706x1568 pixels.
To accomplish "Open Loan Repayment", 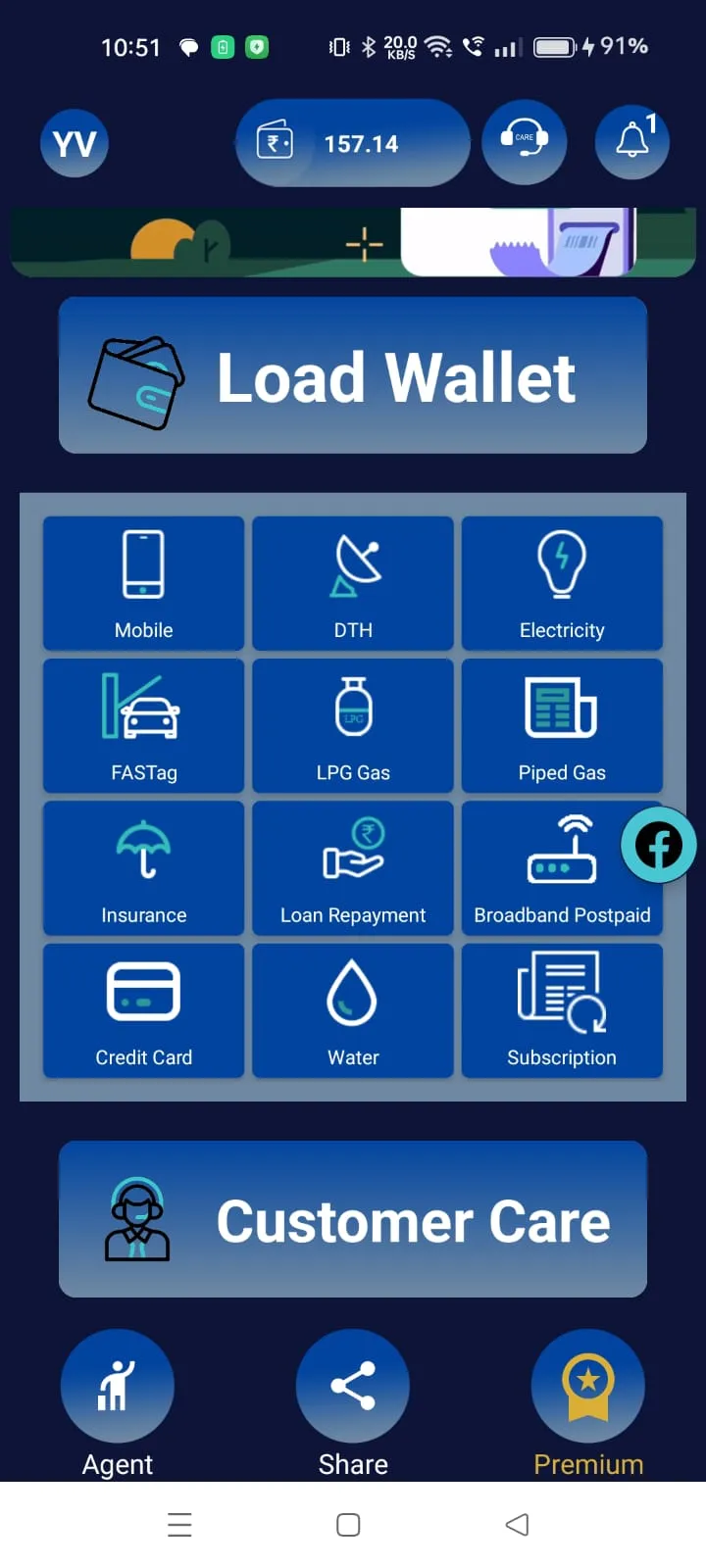I will [x=353, y=867].
